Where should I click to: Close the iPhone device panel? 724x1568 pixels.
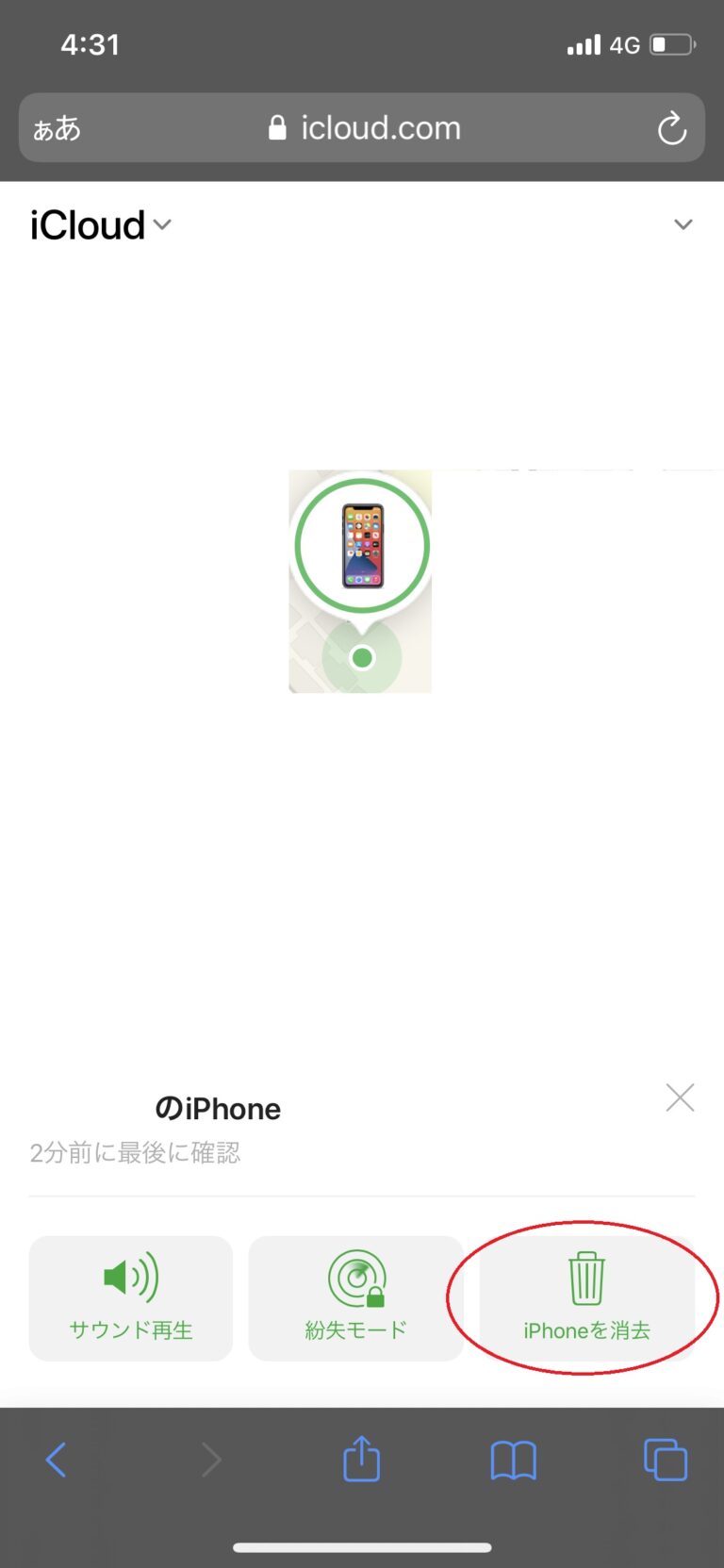pos(680,1098)
